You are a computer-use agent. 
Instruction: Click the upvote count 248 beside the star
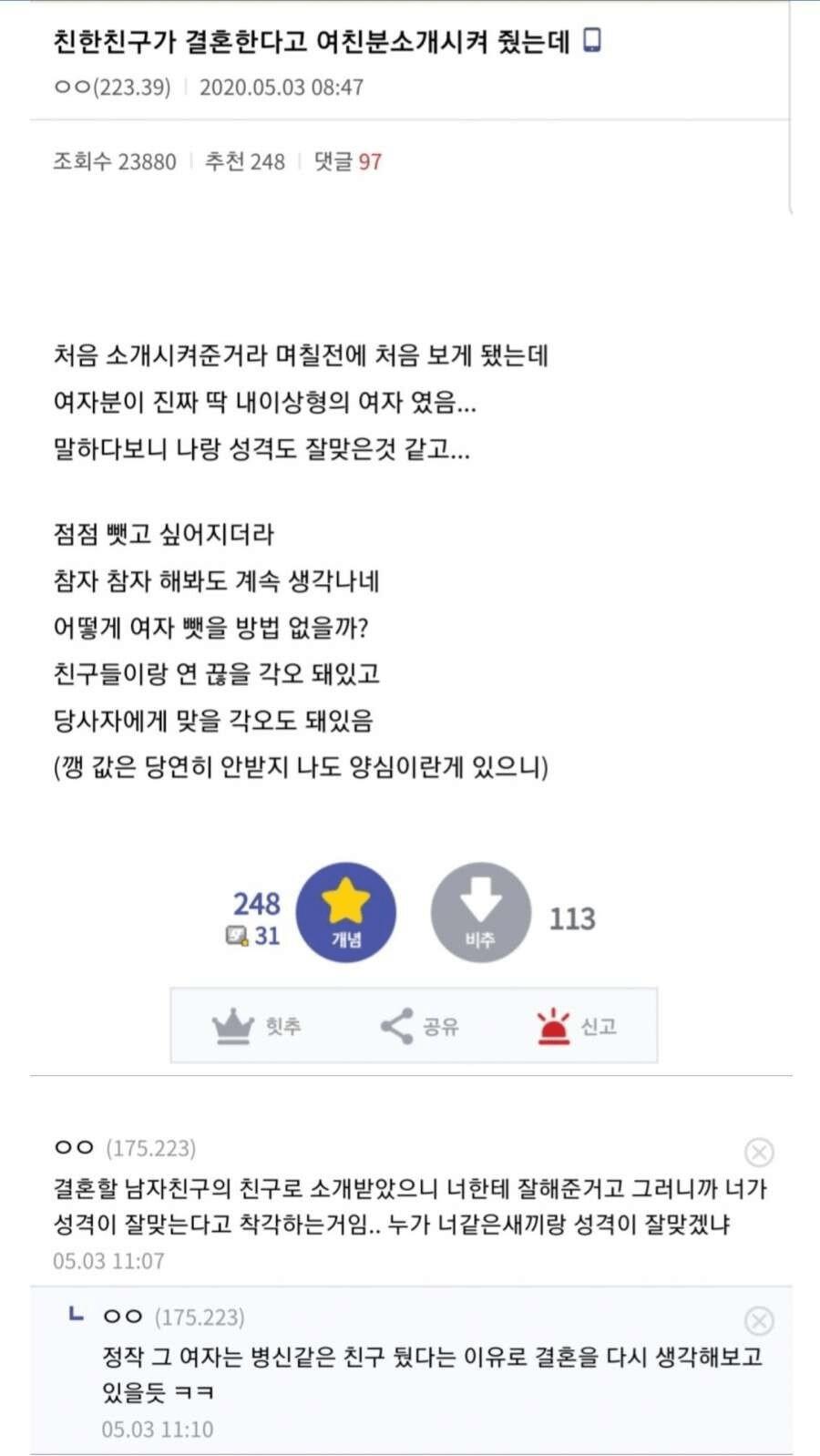pyautogui.click(x=258, y=904)
